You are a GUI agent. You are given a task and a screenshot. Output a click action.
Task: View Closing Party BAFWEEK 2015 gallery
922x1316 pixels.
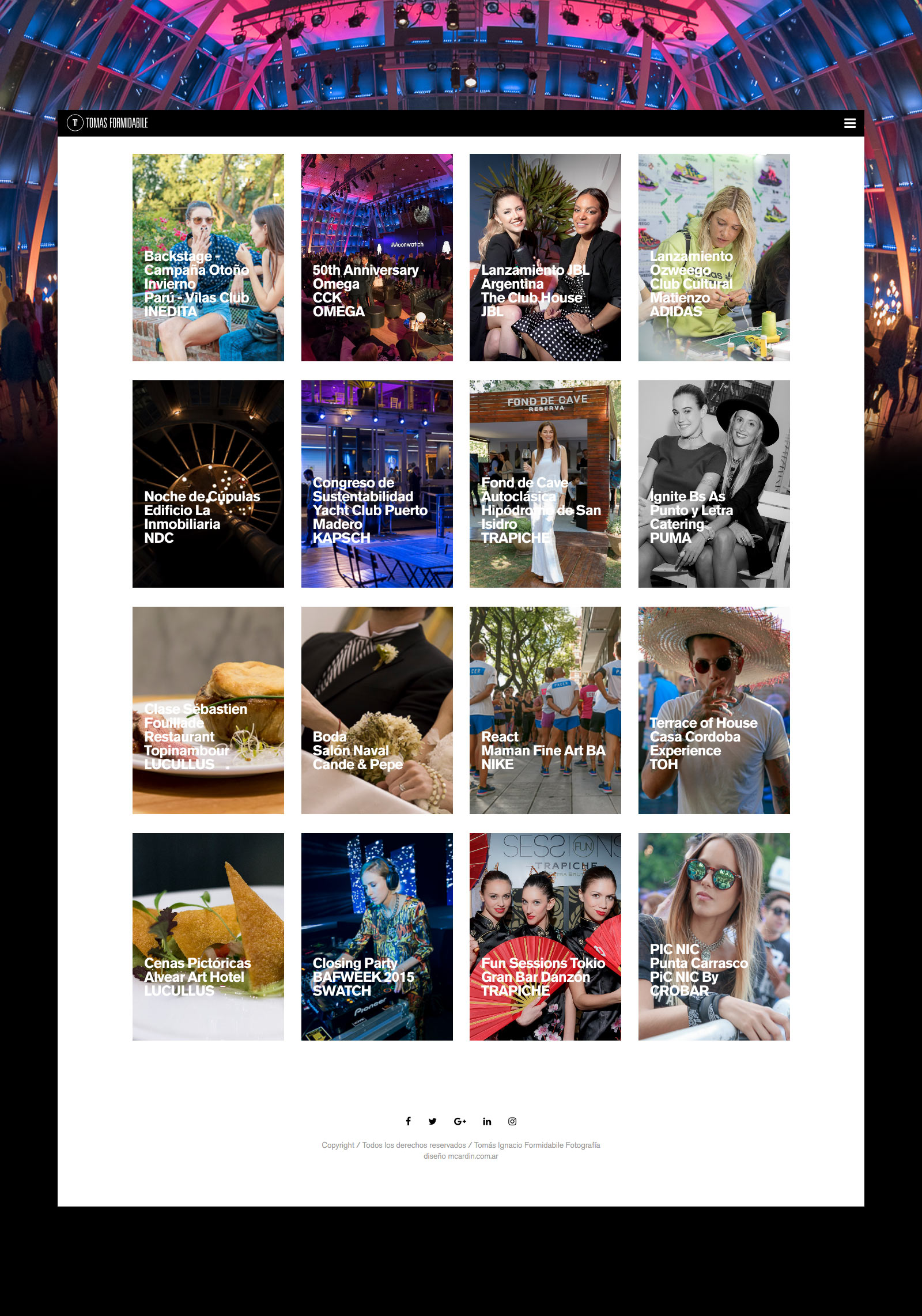[377, 937]
